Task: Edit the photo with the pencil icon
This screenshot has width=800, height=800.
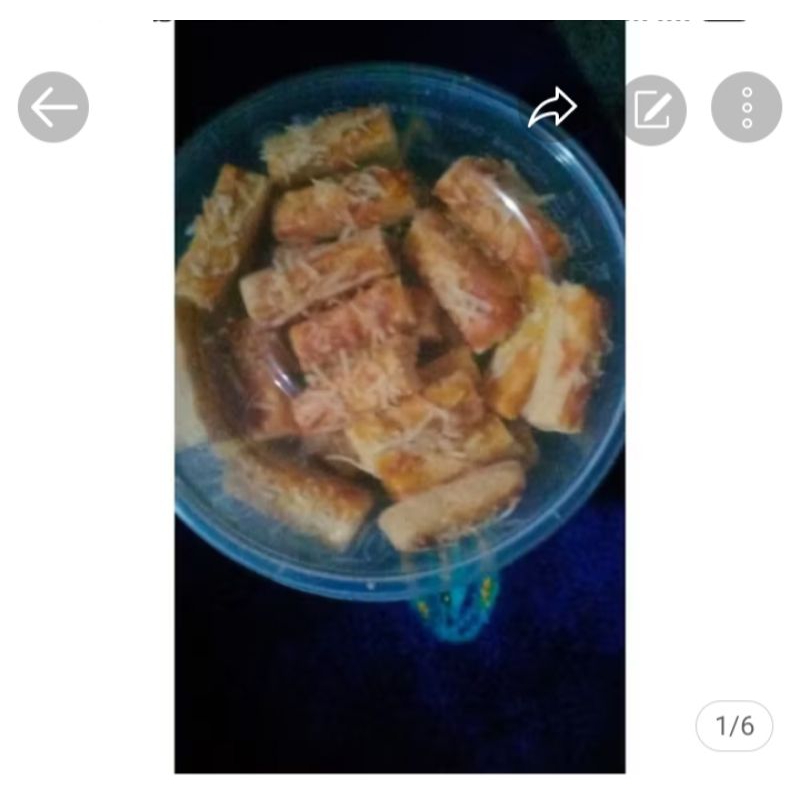Action: (x=652, y=109)
